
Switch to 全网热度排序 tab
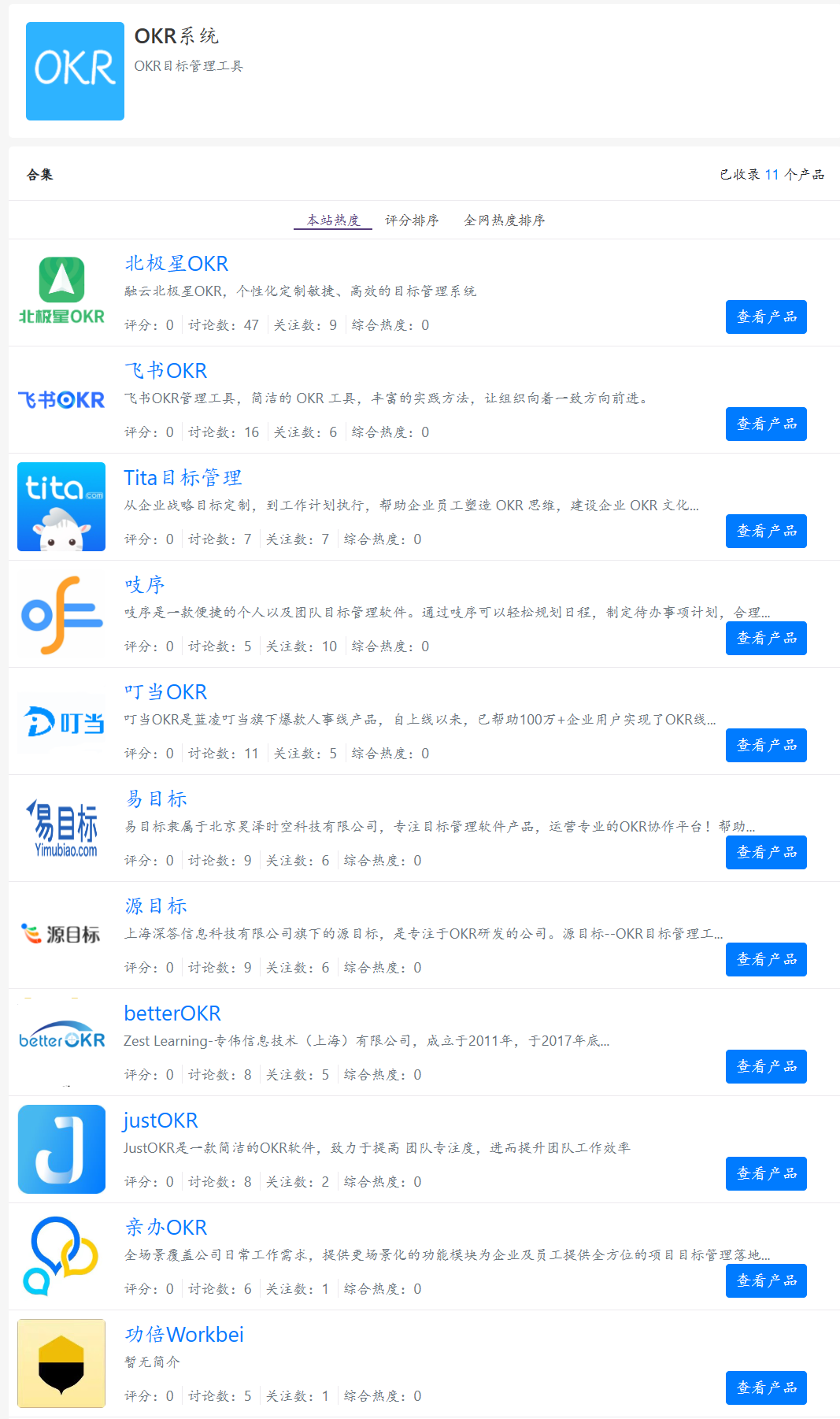[x=504, y=220]
